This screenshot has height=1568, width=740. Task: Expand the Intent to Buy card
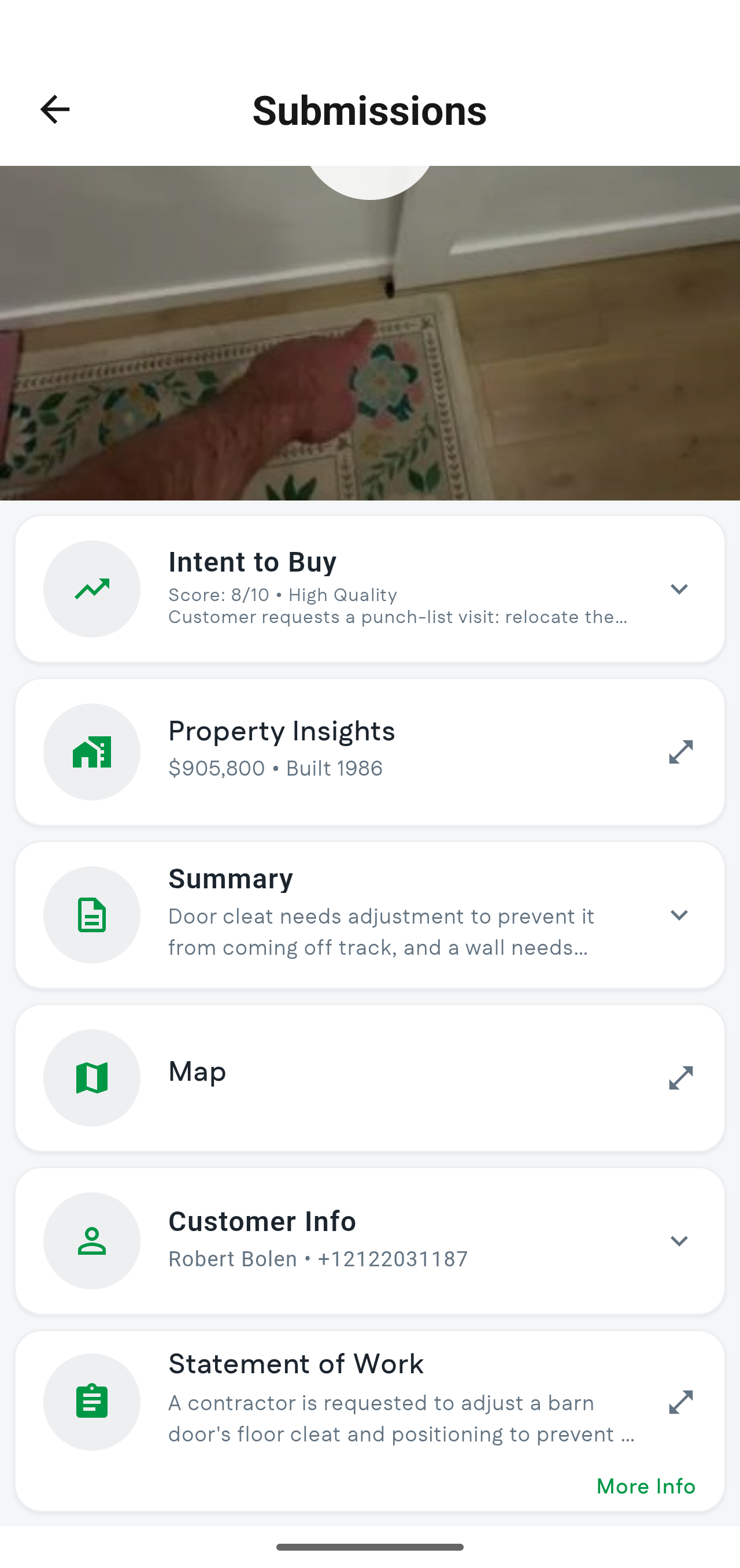(679, 588)
